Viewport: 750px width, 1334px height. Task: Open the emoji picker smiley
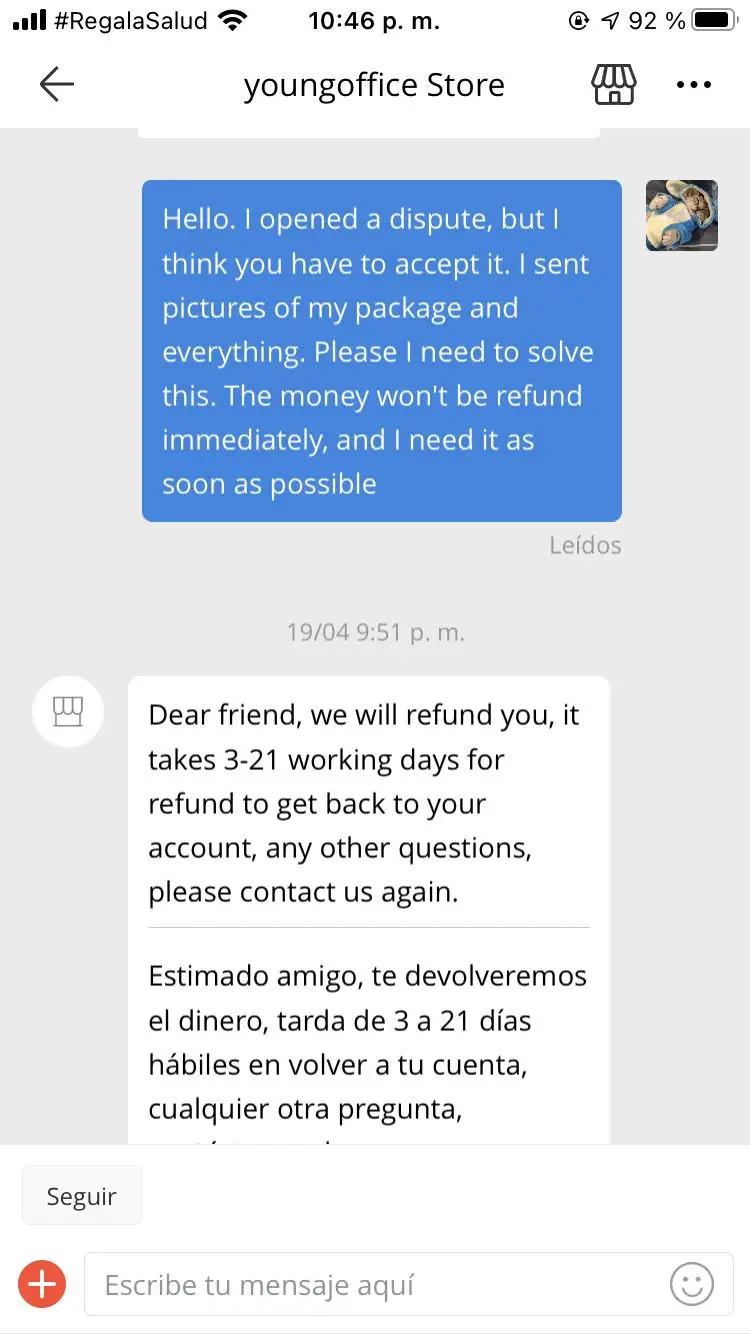(692, 1284)
